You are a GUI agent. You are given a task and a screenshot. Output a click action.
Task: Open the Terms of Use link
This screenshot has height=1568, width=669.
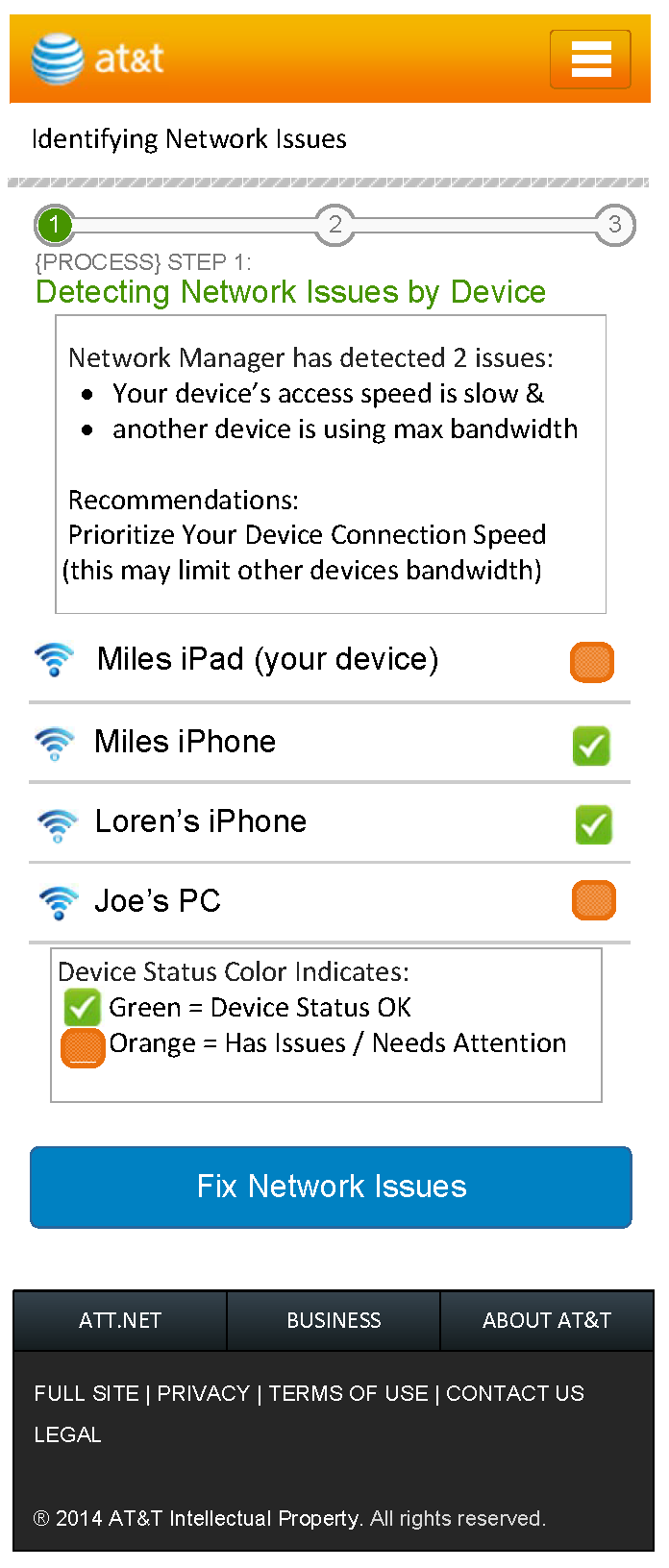(x=348, y=1393)
